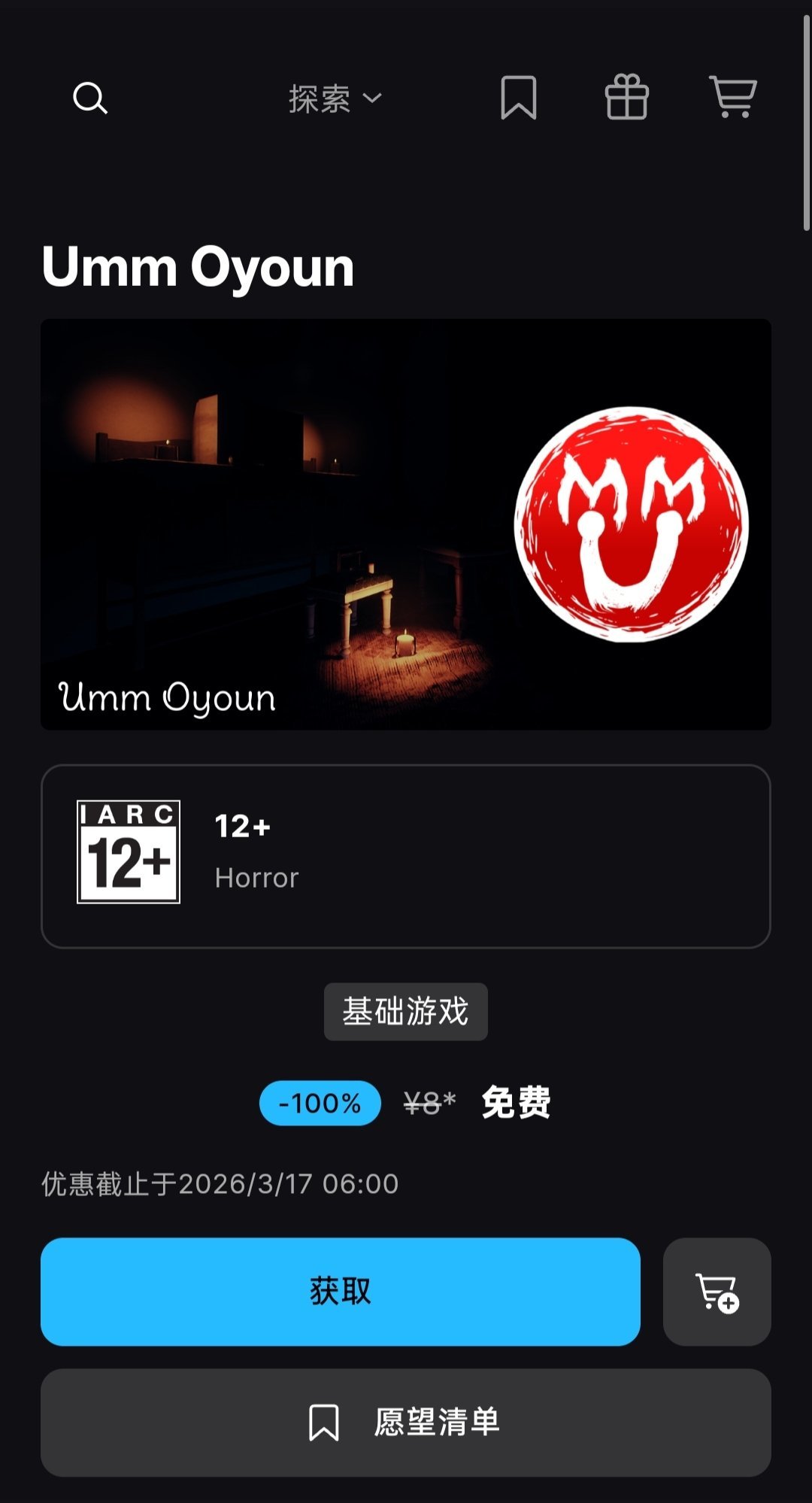This screenshot has width=812, height=1503.
Task: Open the IARC 12+ Horror rating card
Action: pyautogui.click(x=406, y=856)
